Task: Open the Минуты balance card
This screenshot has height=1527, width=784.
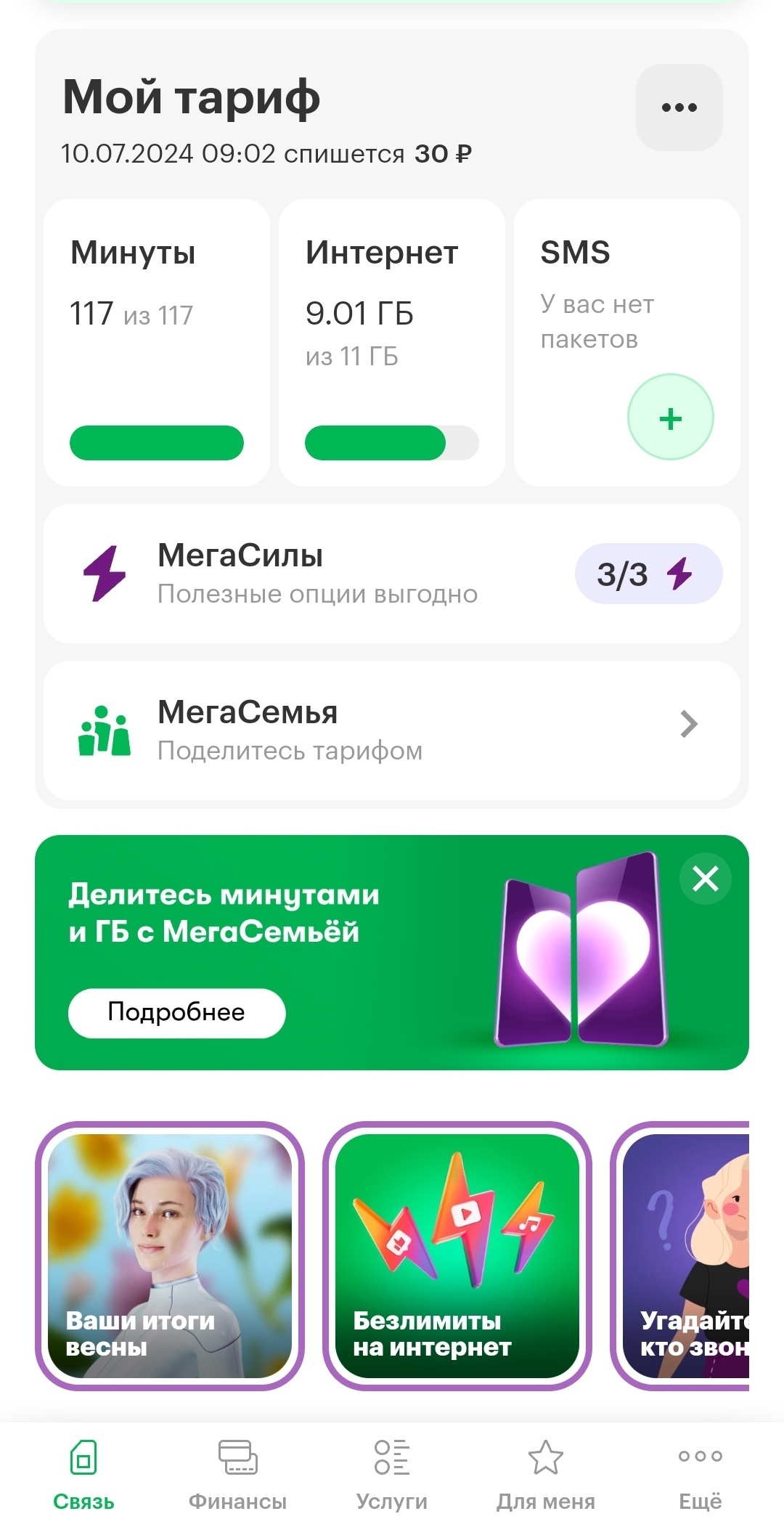Action: (x=157, y=342)
